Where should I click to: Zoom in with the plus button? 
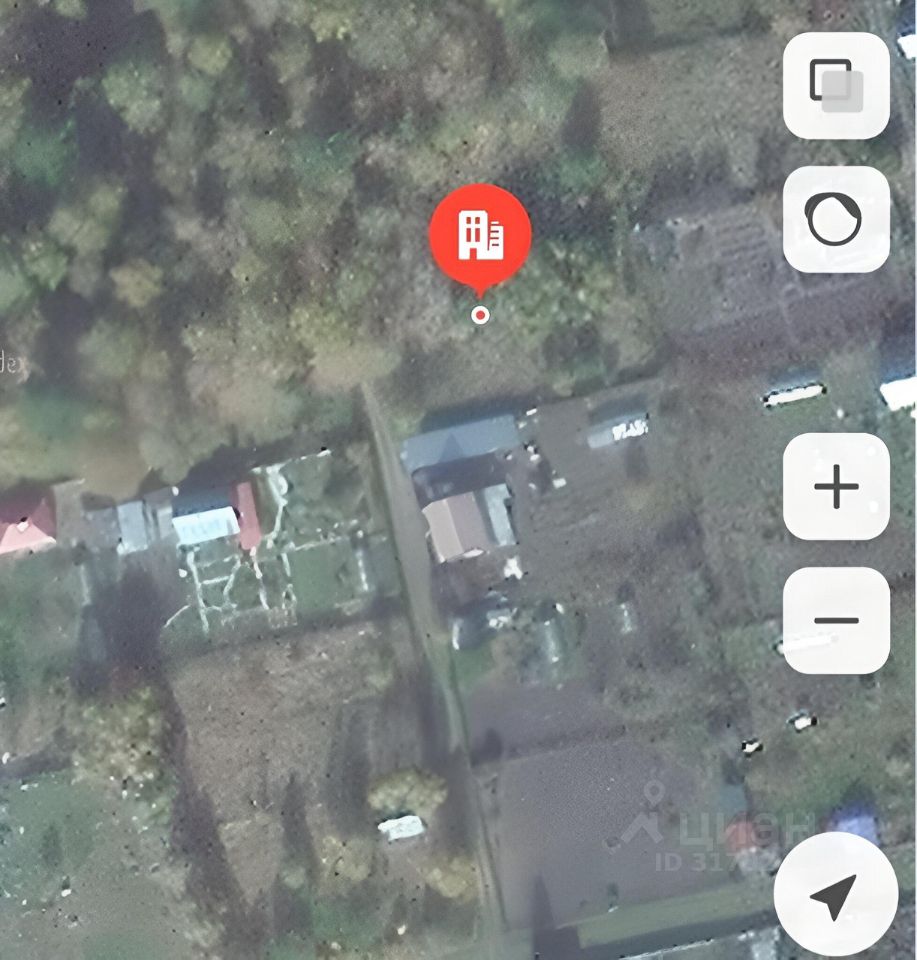(x=836, y=487)
